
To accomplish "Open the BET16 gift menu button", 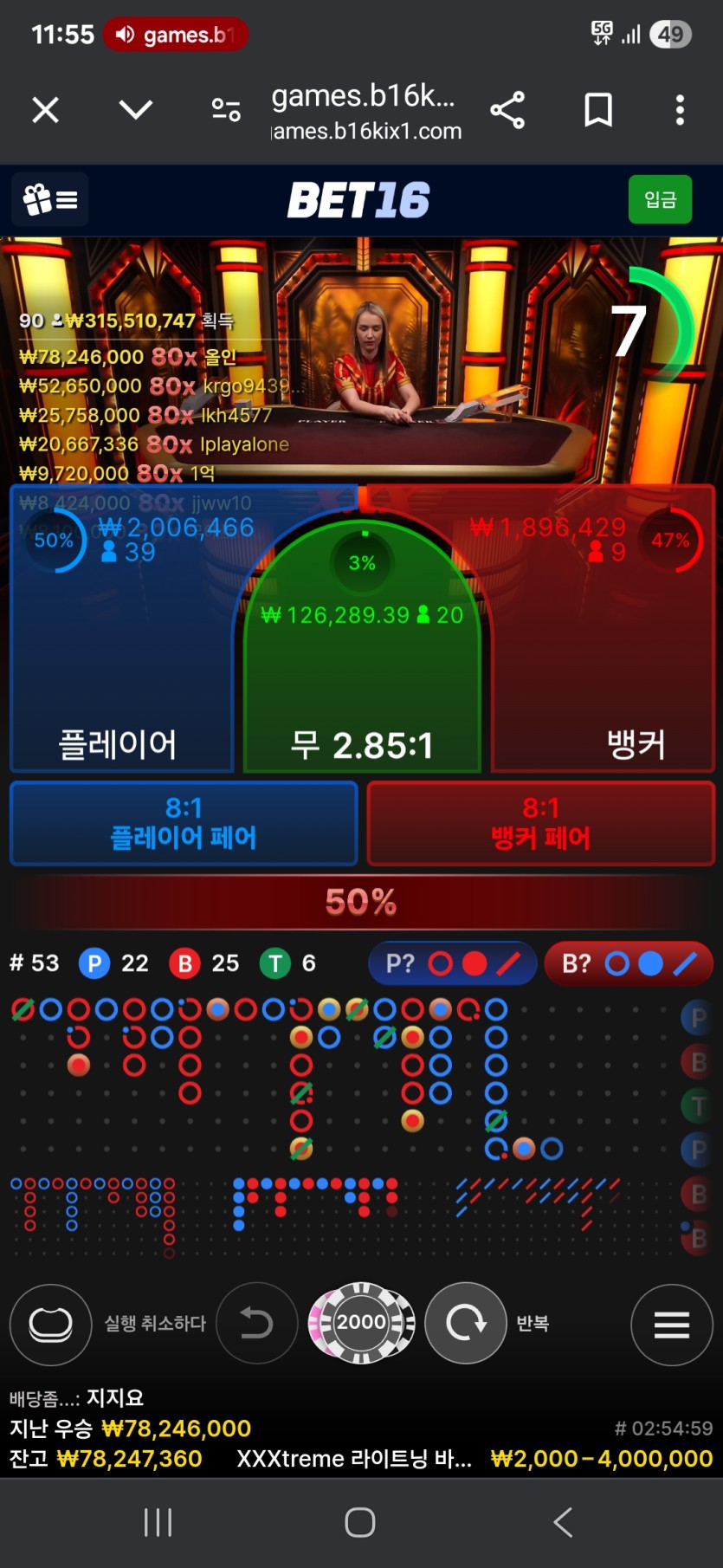I will 50,200.
